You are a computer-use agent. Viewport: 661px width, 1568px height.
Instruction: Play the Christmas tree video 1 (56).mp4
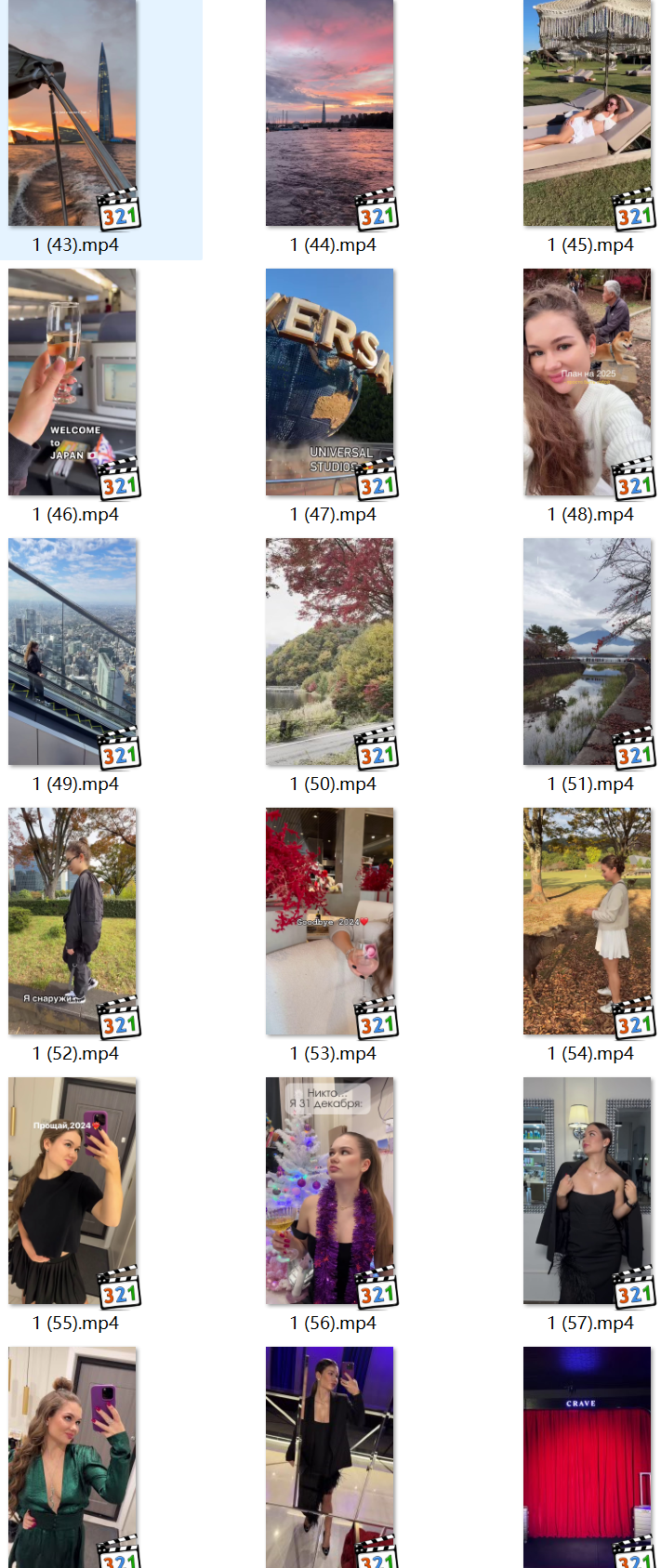tap(330, 1191)
